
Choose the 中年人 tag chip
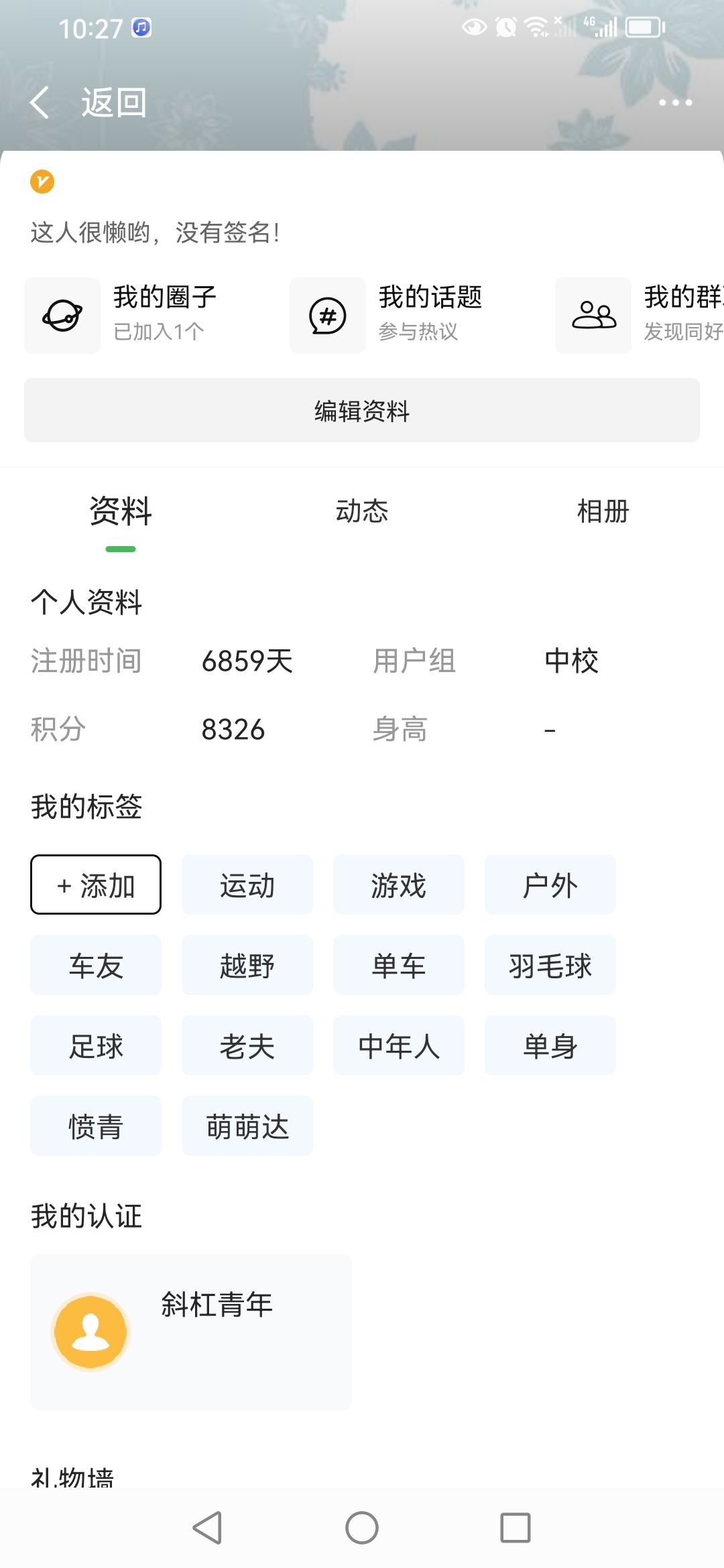(x=399, y=1045)
